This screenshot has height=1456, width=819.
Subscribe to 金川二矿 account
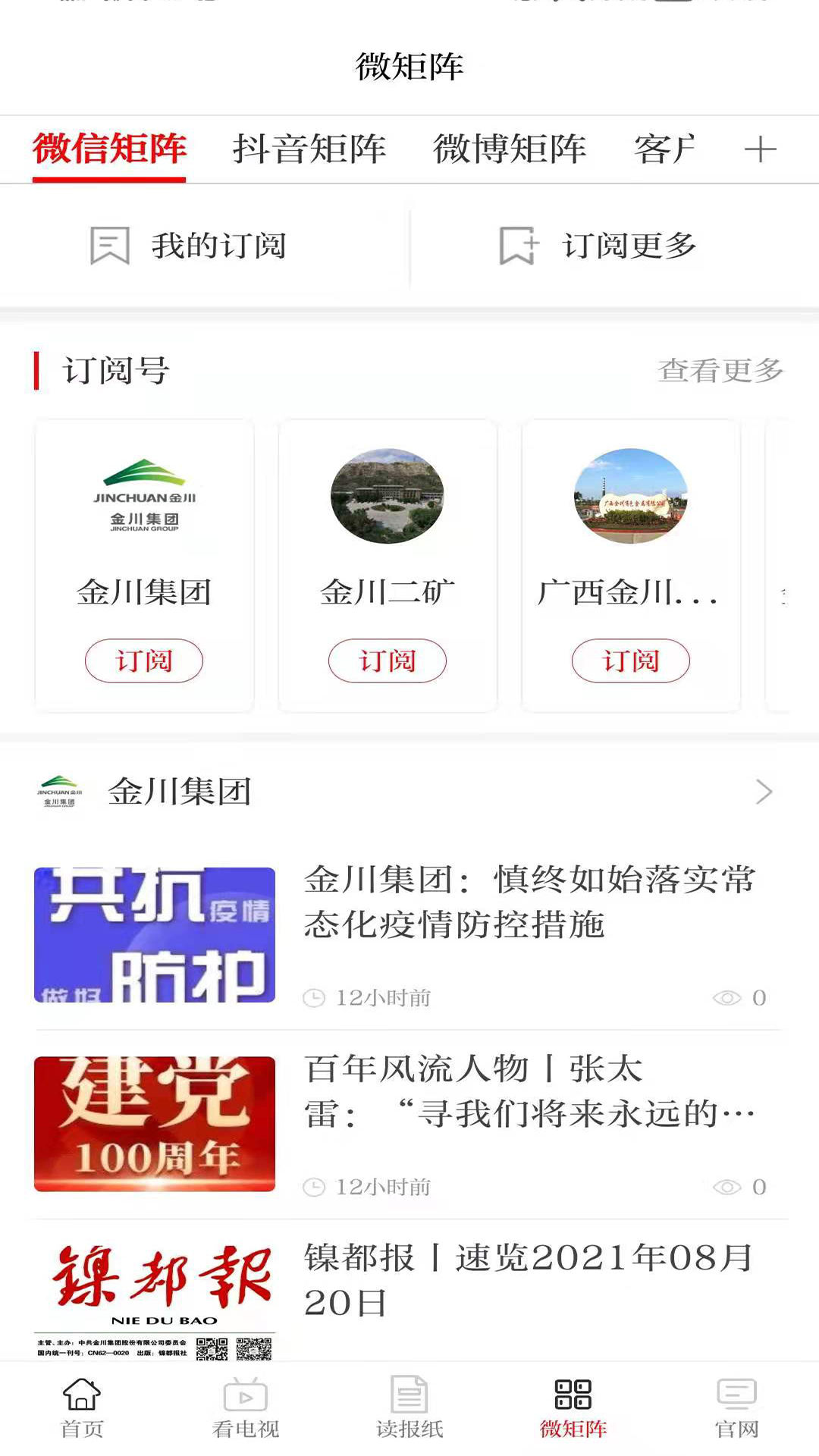[x=388, y=661]
